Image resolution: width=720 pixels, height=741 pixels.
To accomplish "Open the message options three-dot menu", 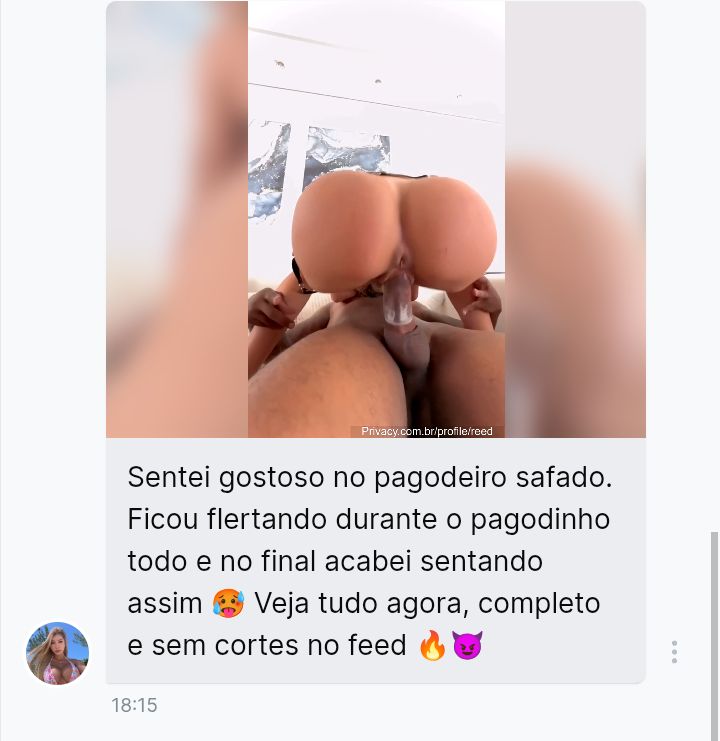I will point(674,652).
